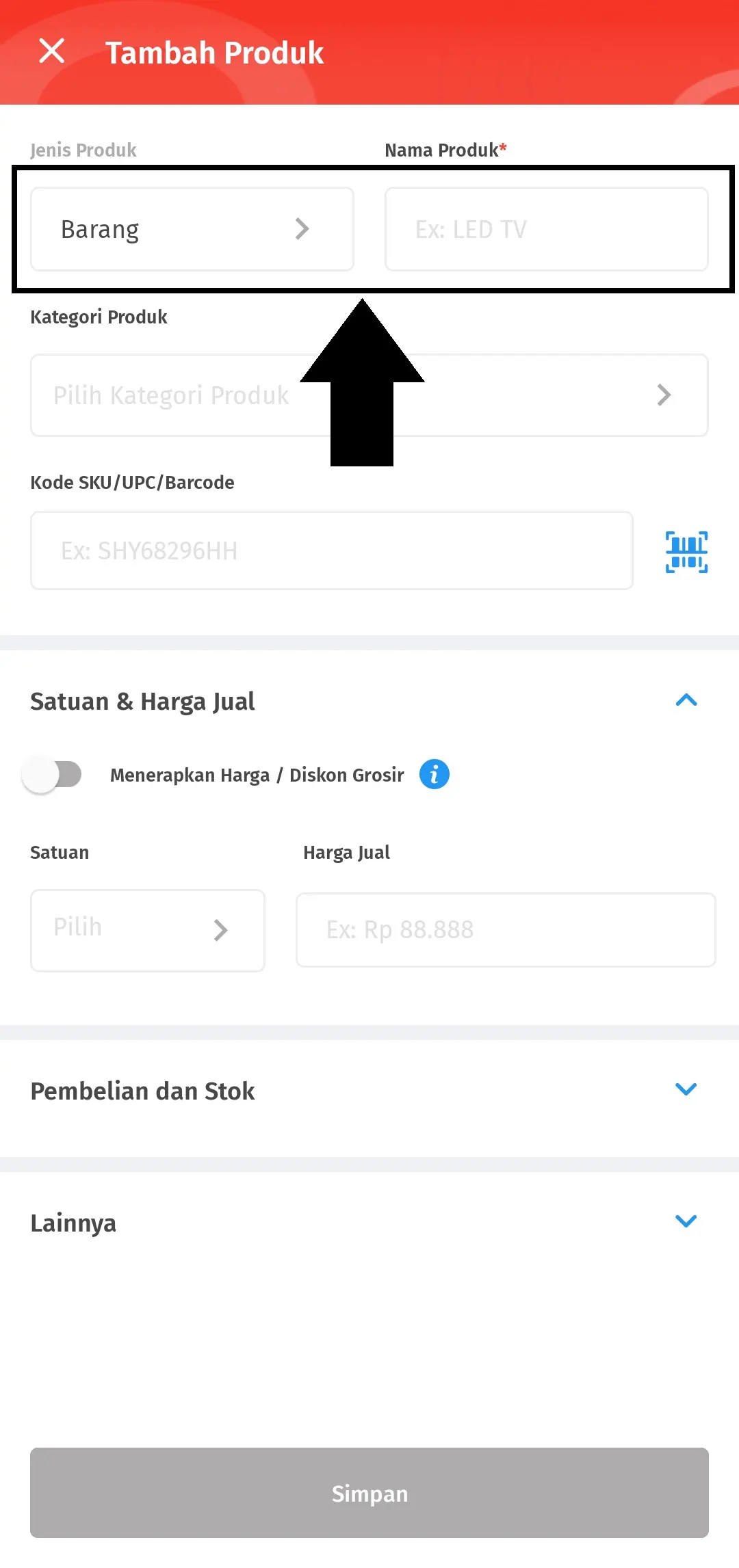739x1568 pixels.
Task: Tap the Harga Jual price field
Action: (x=506, y=930)
